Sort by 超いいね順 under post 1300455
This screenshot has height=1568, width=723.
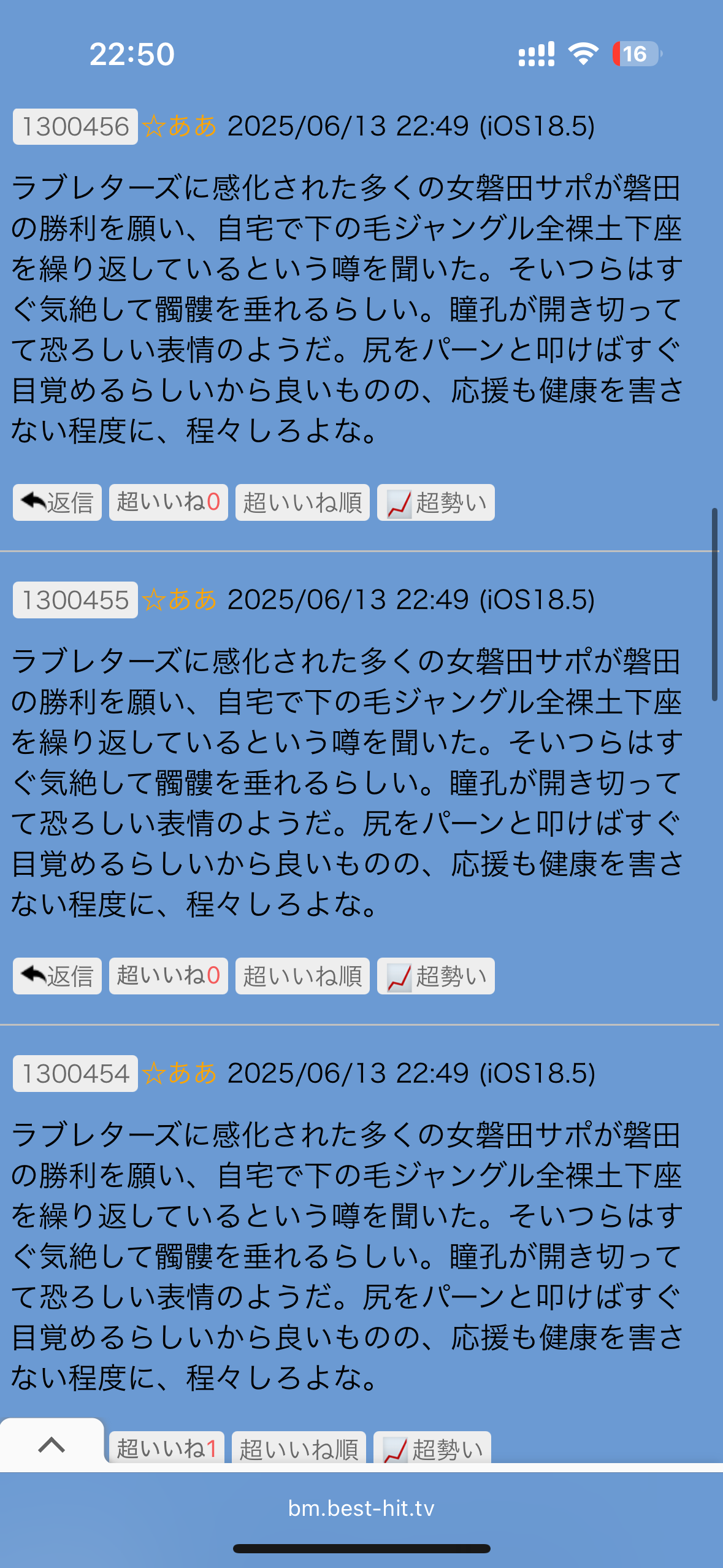click(x=302, y=976)
